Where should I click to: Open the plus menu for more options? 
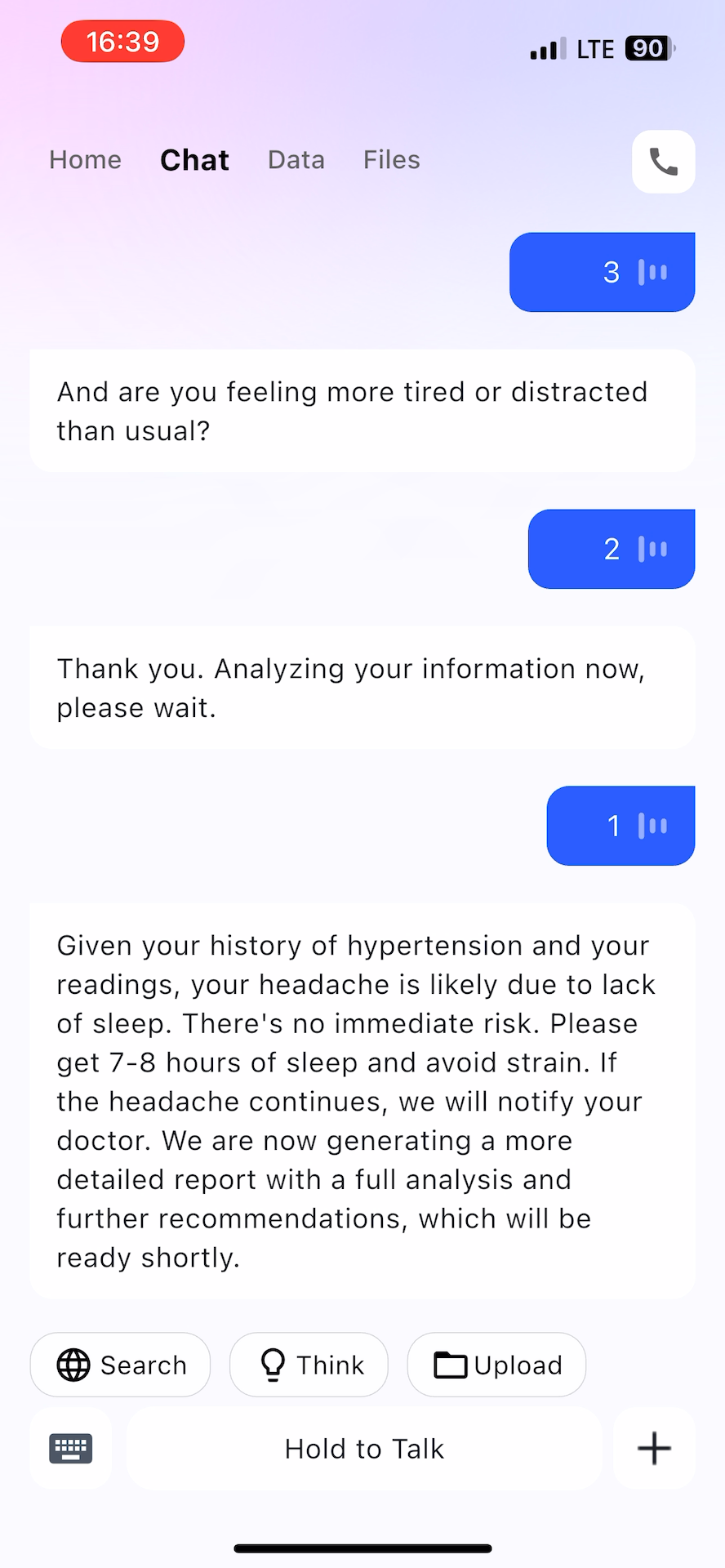(654, 1449)
